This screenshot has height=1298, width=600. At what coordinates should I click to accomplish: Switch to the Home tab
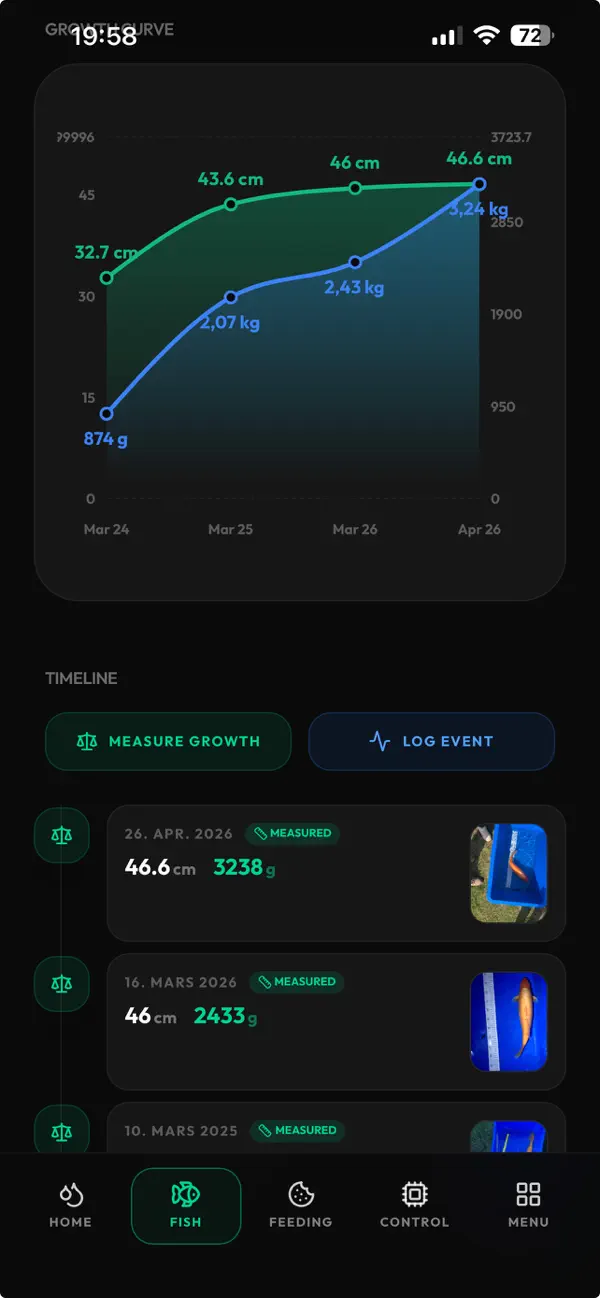pyautogui.click(x=70, y=1205)
